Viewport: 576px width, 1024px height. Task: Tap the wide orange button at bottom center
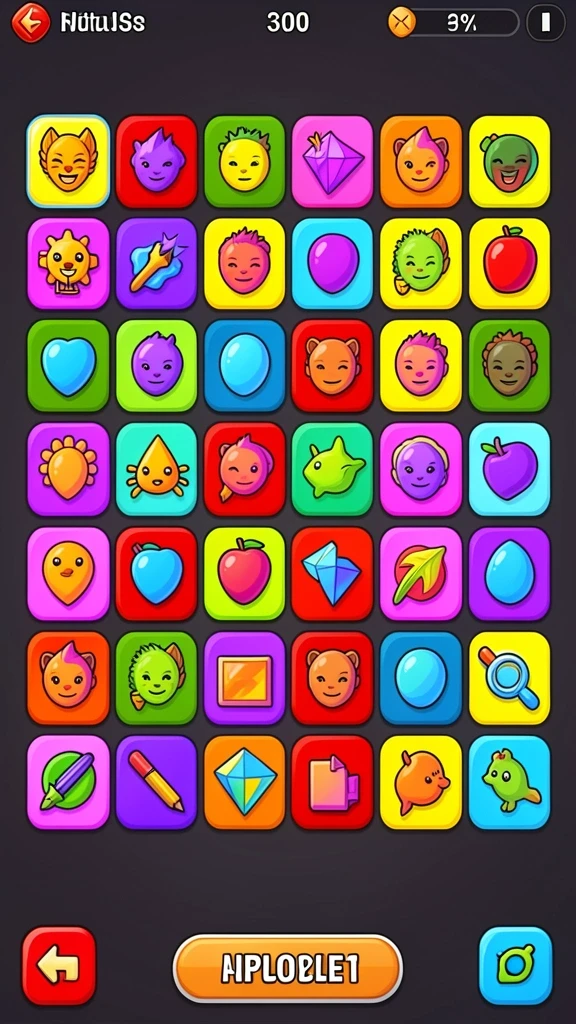288,968
